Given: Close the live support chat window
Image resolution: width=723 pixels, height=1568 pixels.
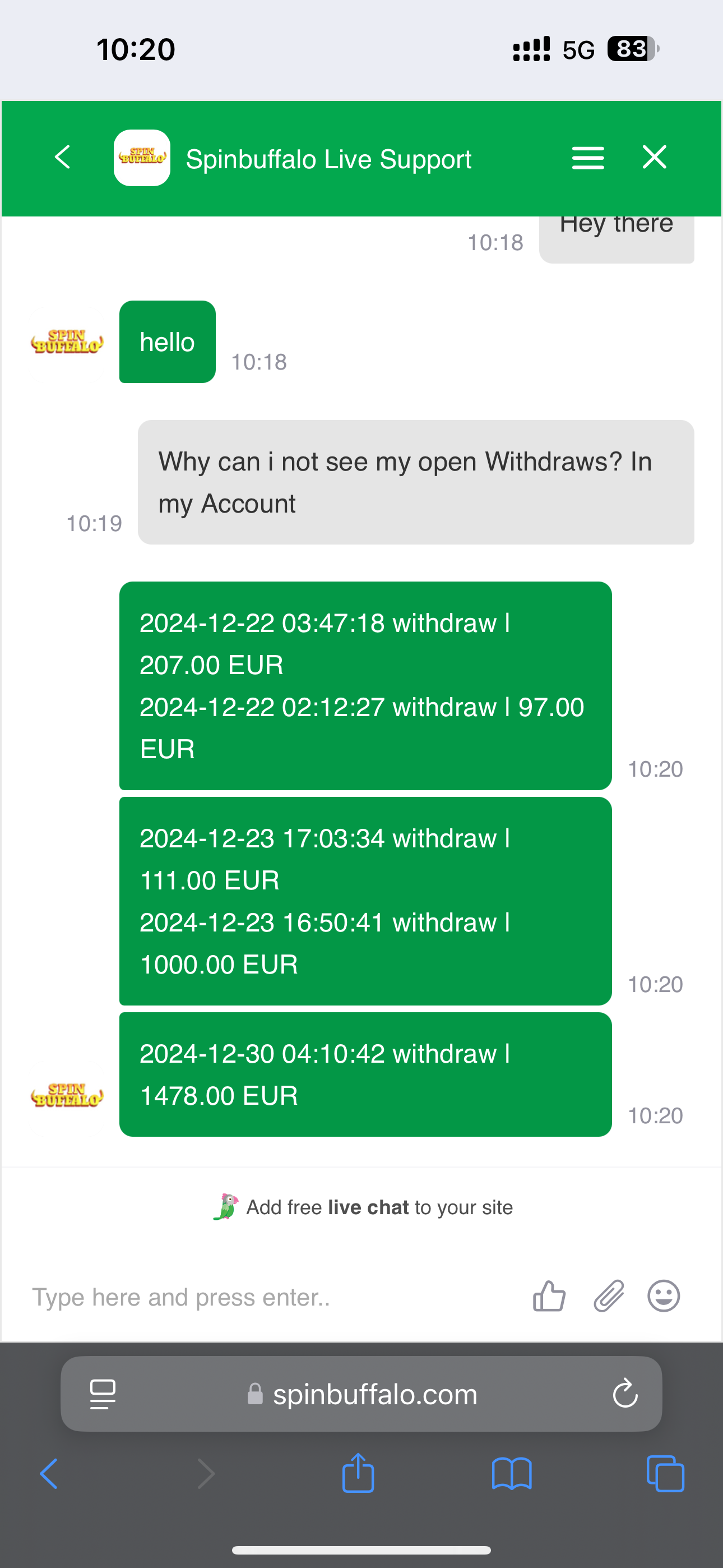Looking at the screenshot, I should 655,158.
